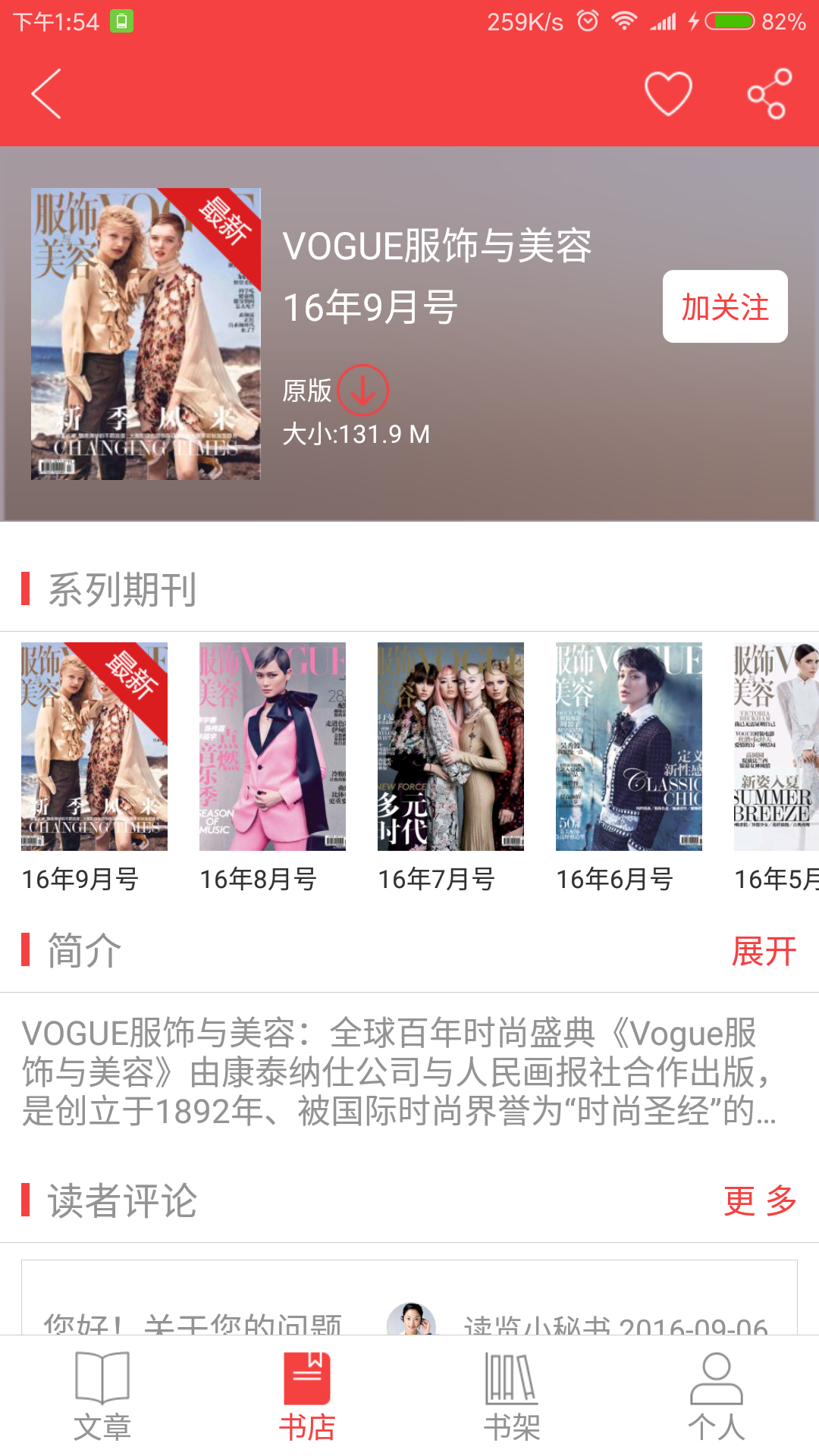Share this magazine issue
The height and width of the screenshot is (1456, 819).
(x=769, y=94)
